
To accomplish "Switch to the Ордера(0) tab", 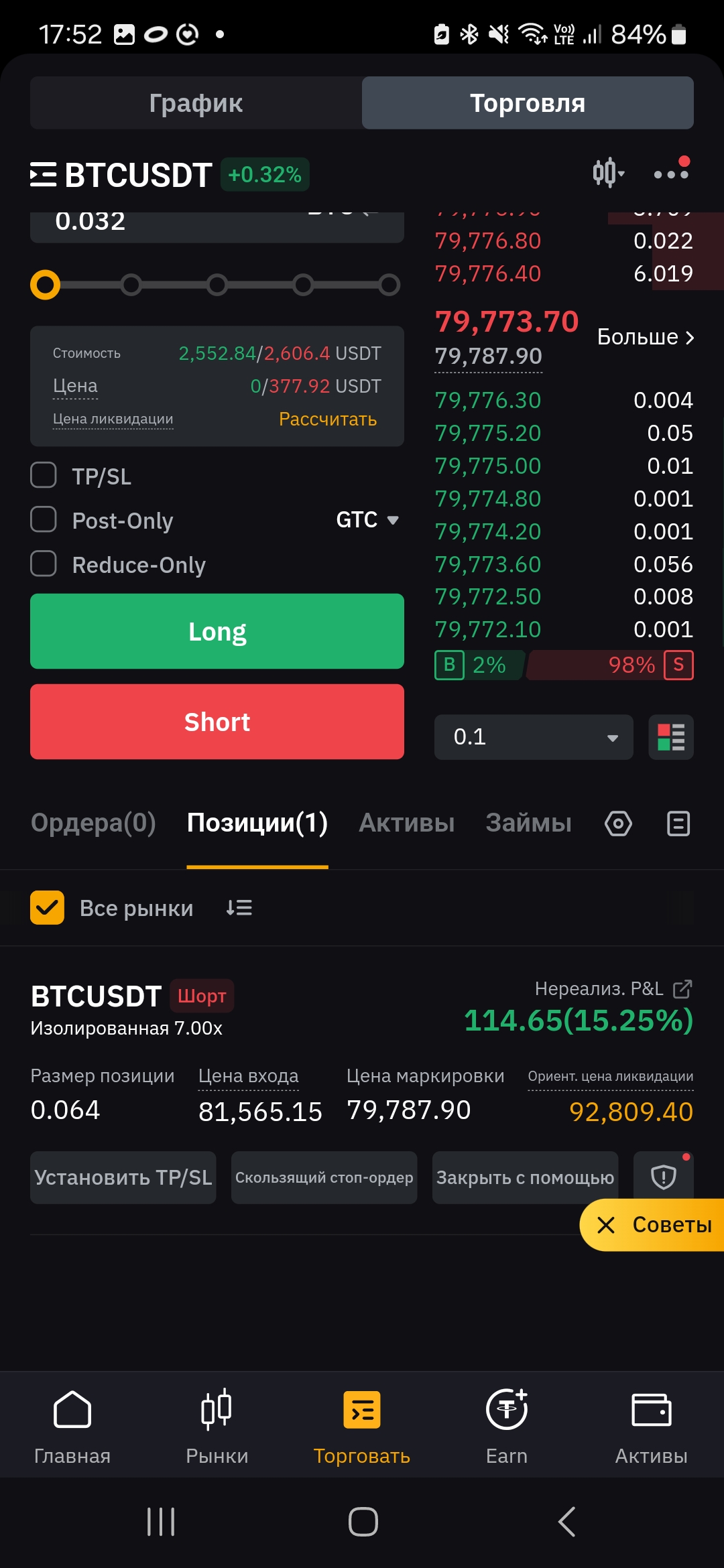I will [93, 822].
